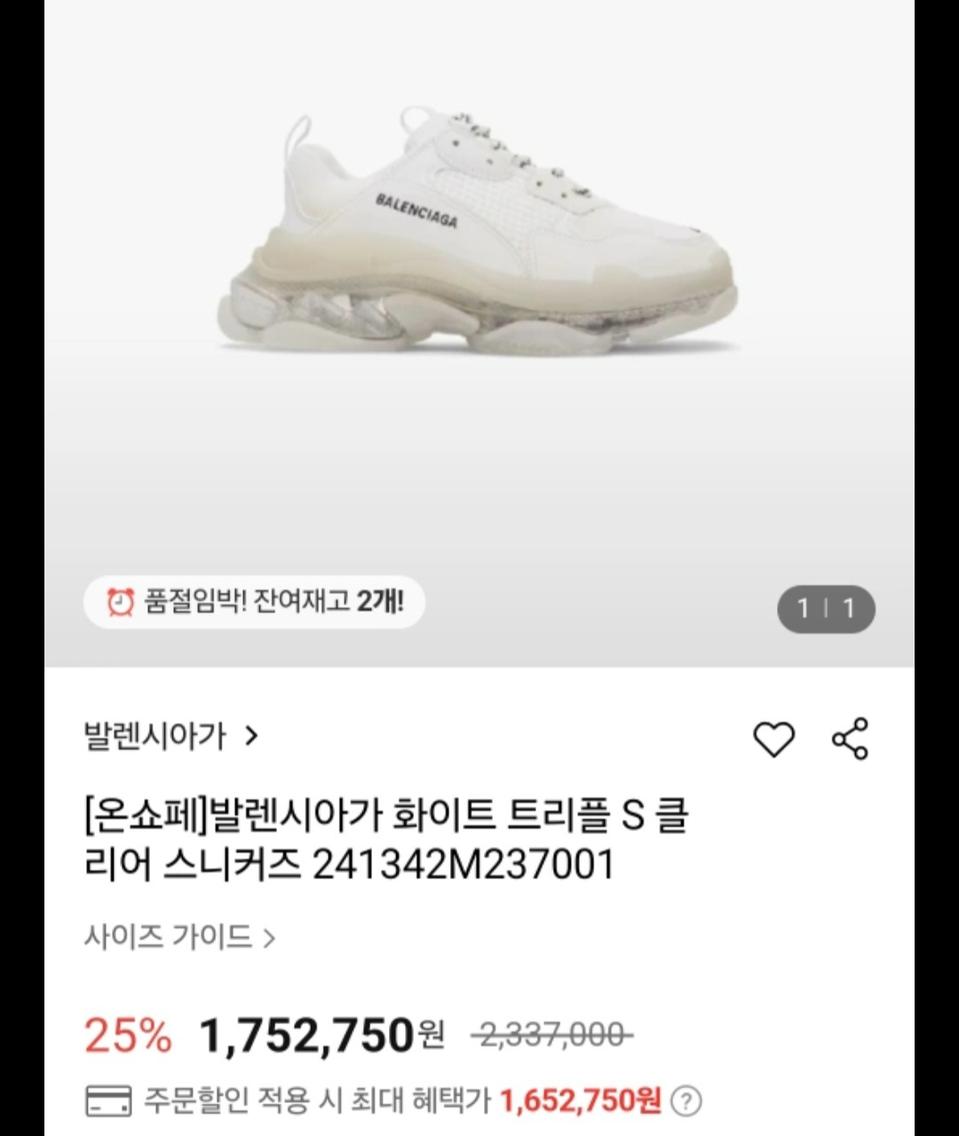Click the 1 | 1 image counter

pos(826,609)
